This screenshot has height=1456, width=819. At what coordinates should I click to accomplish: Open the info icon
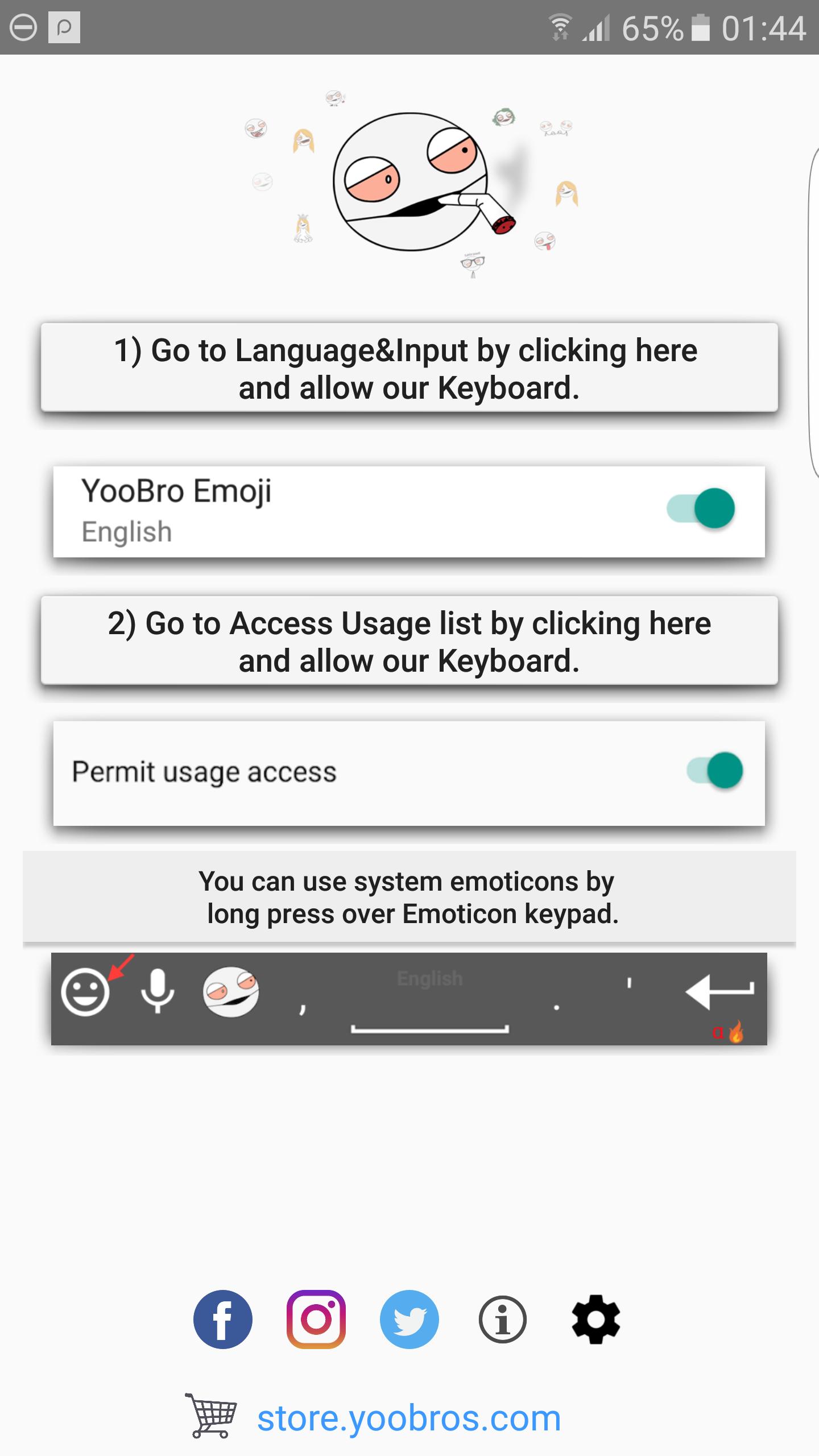click(x=502, y=1319)
